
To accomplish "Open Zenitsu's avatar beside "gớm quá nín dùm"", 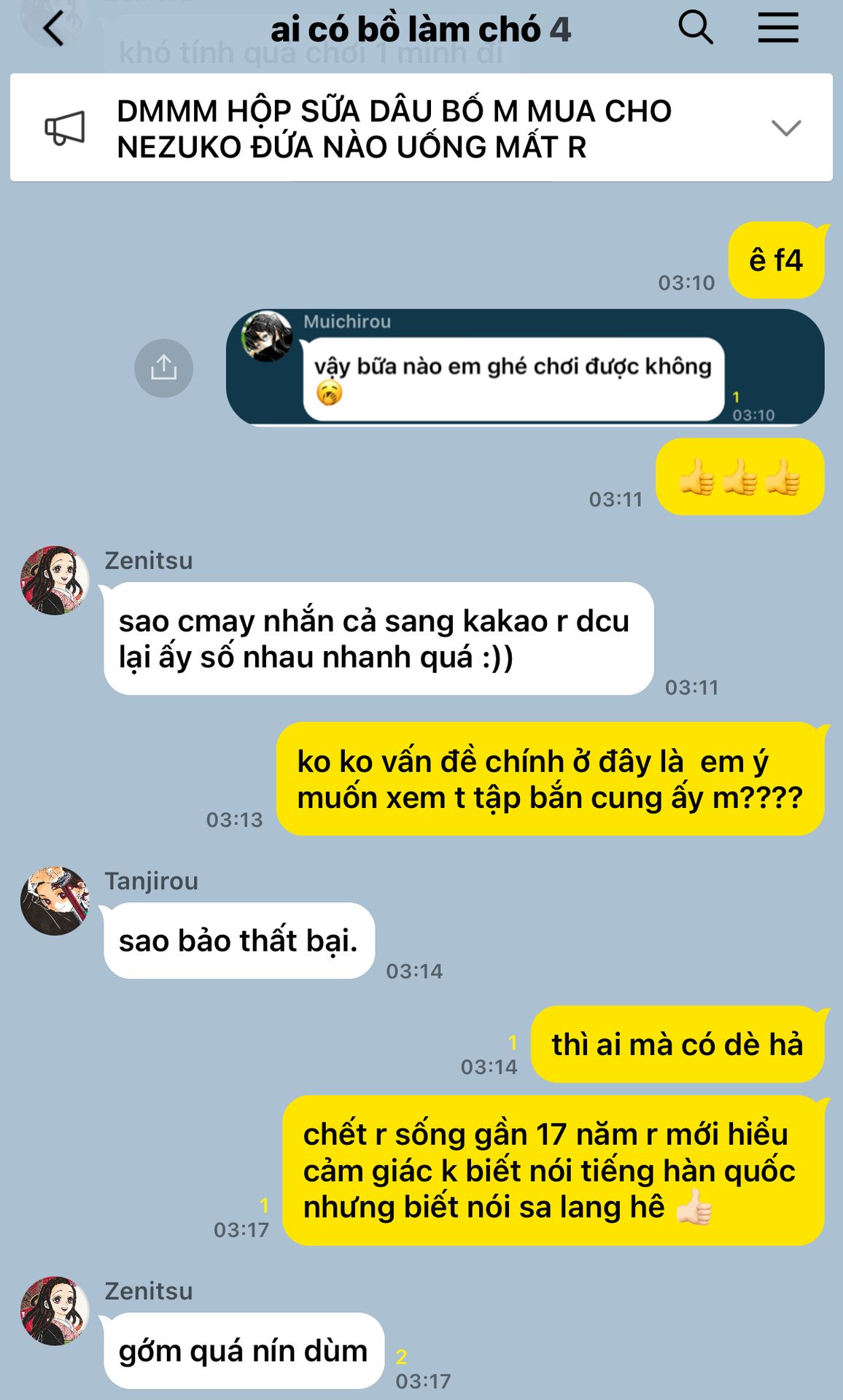I will pyautogui.click(x=55, y=1311).
